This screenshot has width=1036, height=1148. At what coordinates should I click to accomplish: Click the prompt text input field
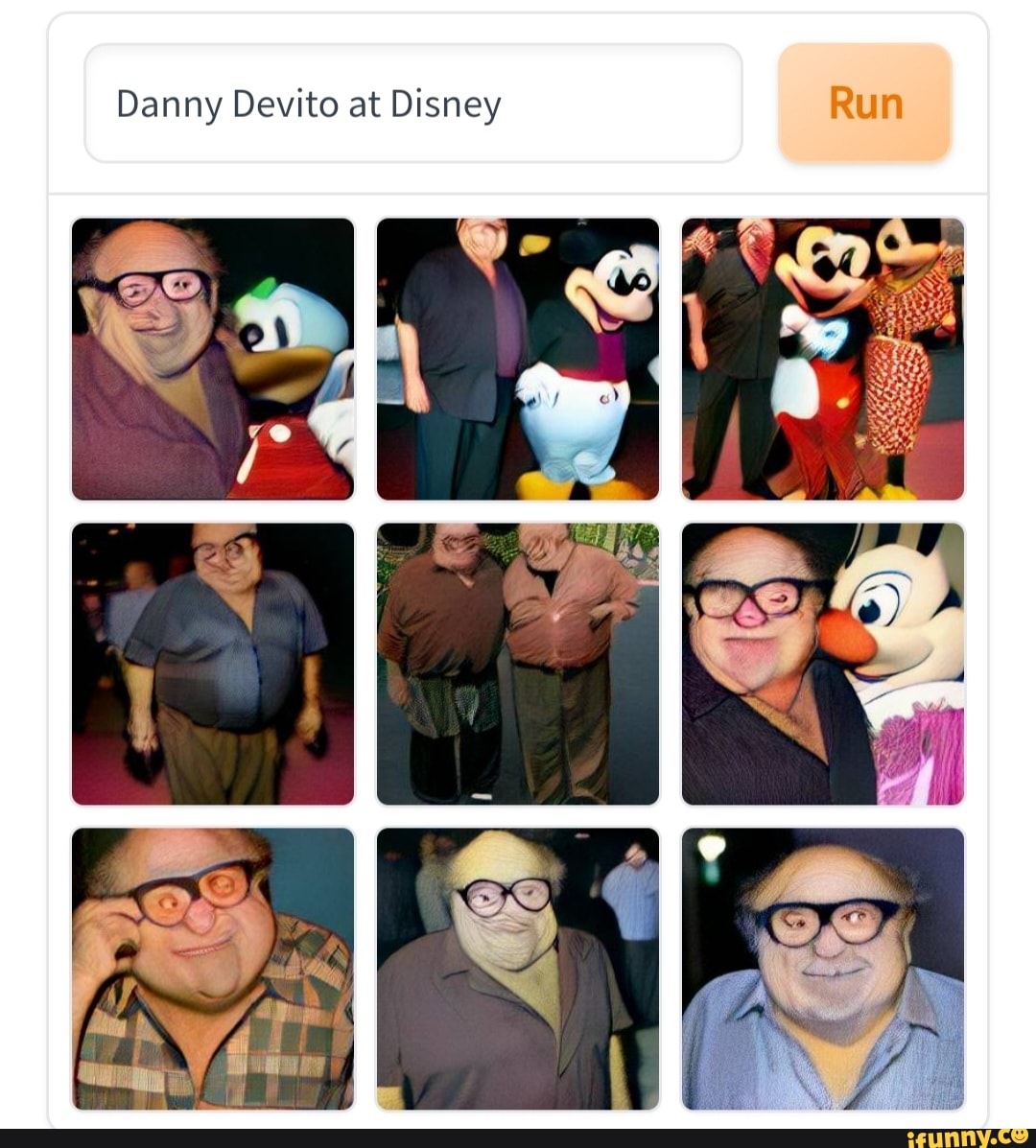412,104
